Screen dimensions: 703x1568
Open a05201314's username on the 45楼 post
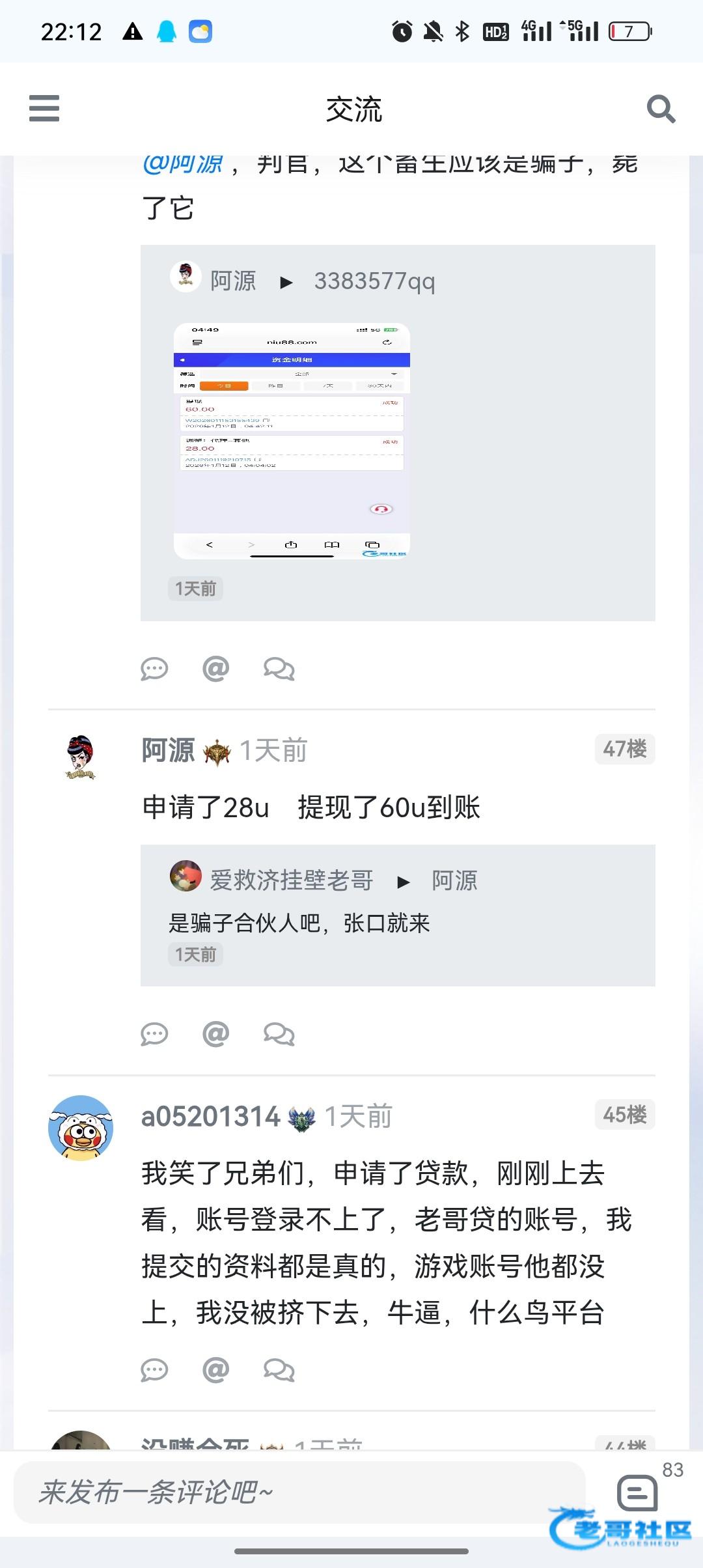(210, 1116)
